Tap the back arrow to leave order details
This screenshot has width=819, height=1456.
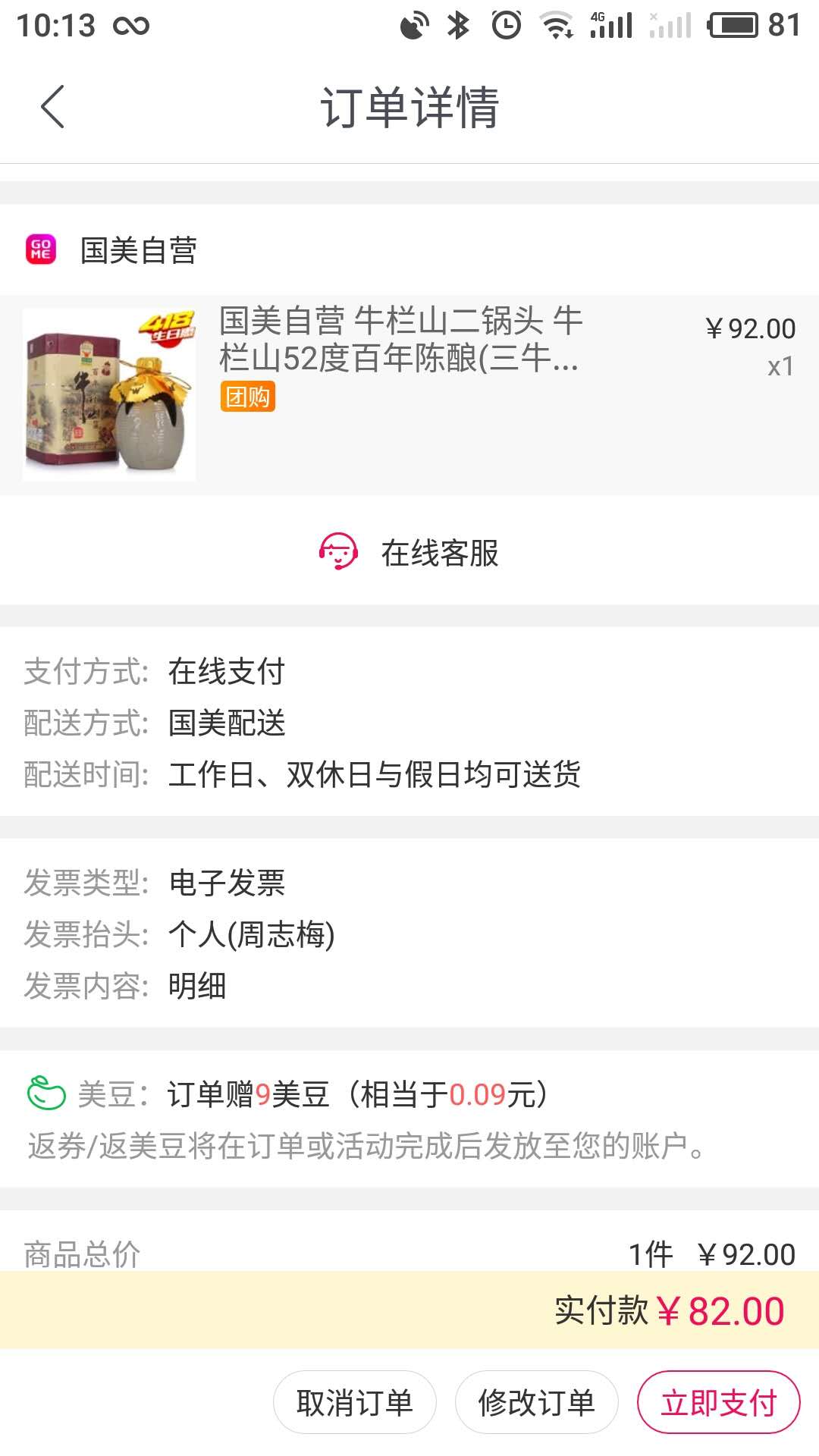click(x=52, y=108)
